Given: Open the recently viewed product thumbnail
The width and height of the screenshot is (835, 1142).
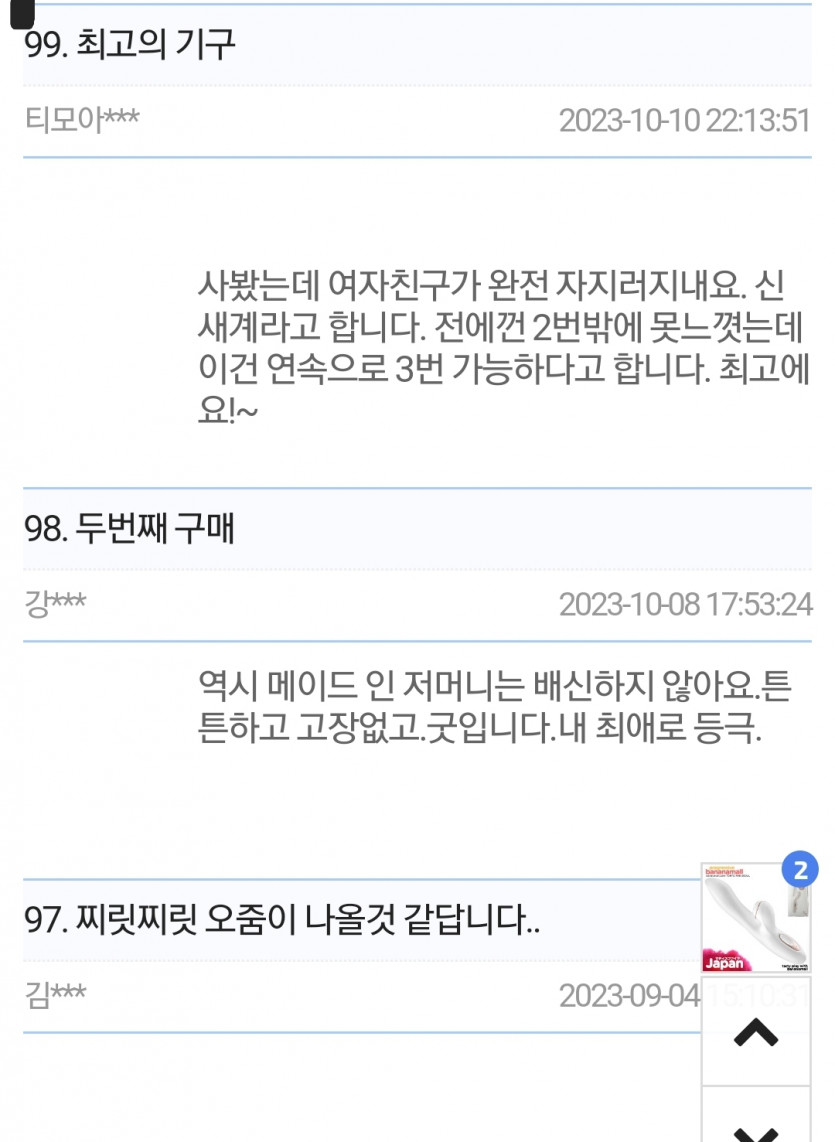Looking at the screenshot, I should tap(755, 918).
